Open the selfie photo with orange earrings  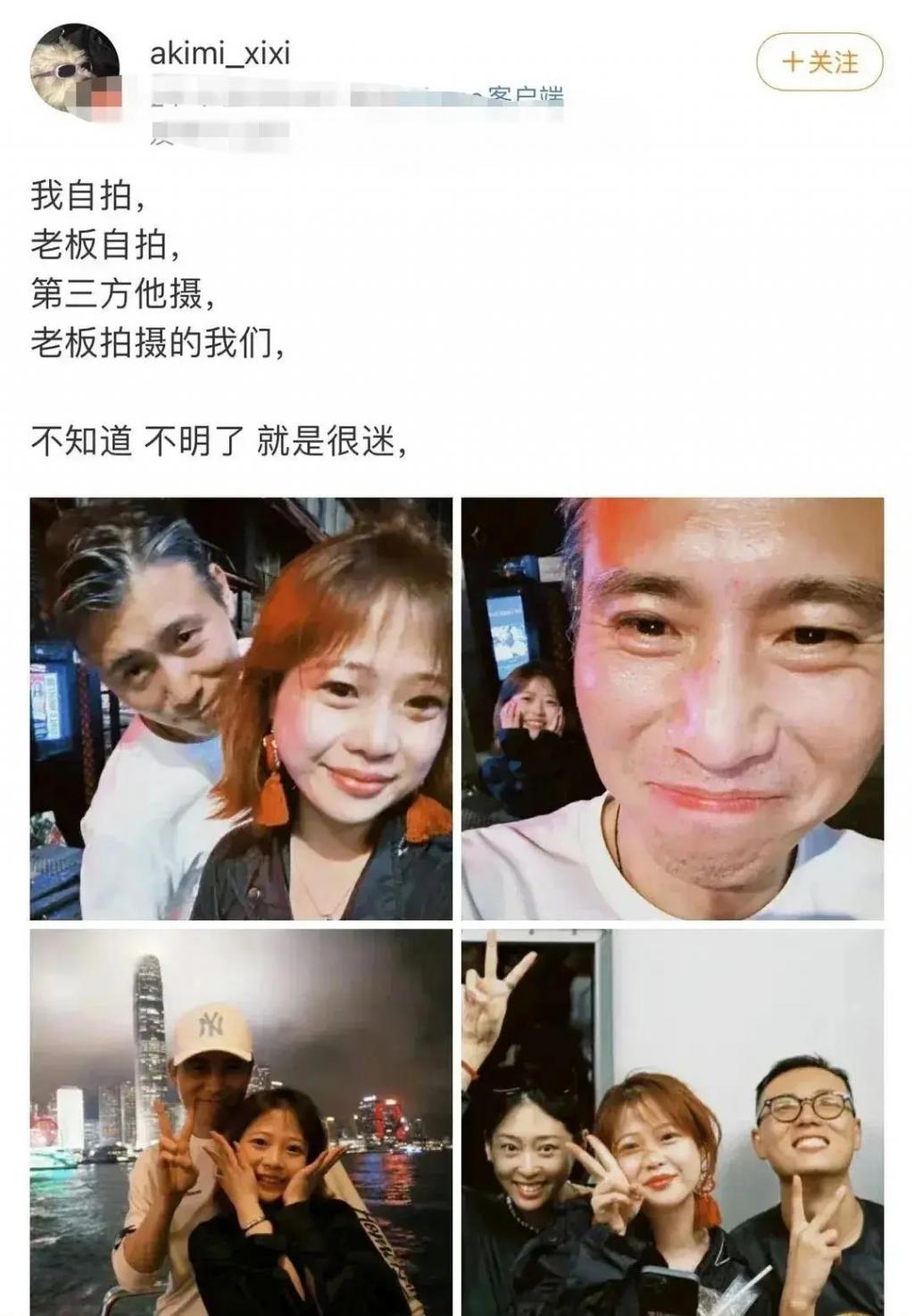(x=241, y=708)
